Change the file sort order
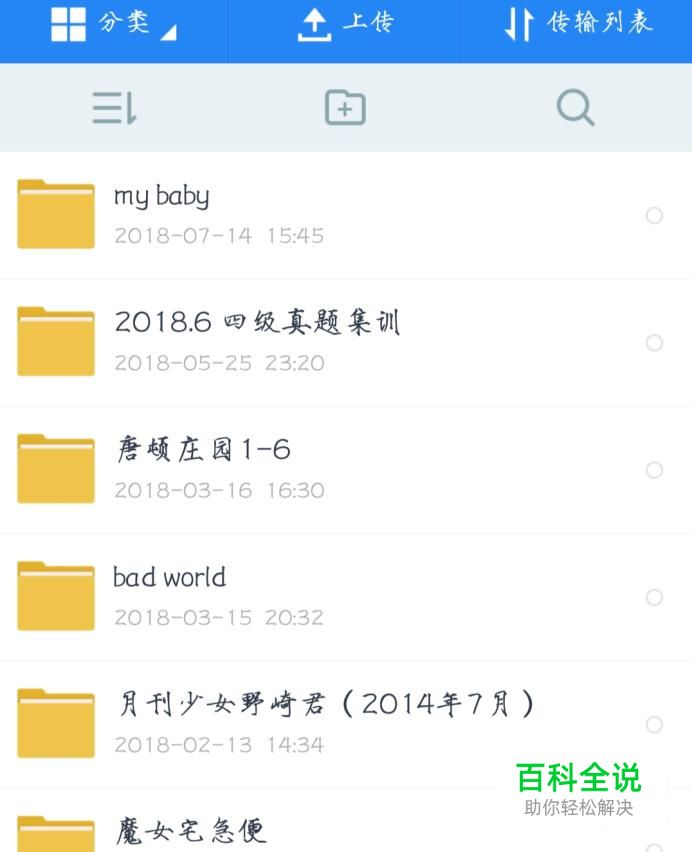692x852 pixels. tap(114, 108)
